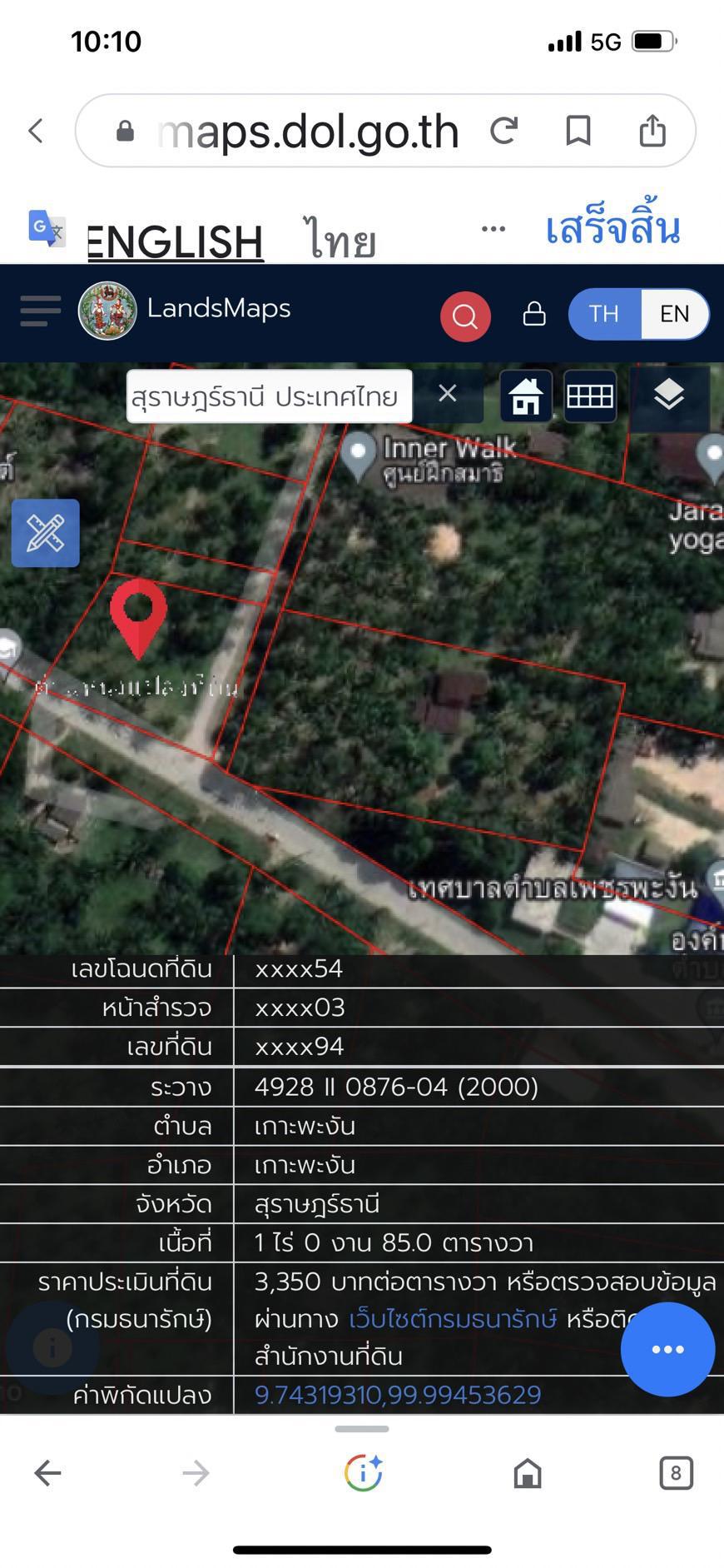Open the lock login icon
Screen dimensions: 724x1568
pyautogui.click(x=534, y=313)
